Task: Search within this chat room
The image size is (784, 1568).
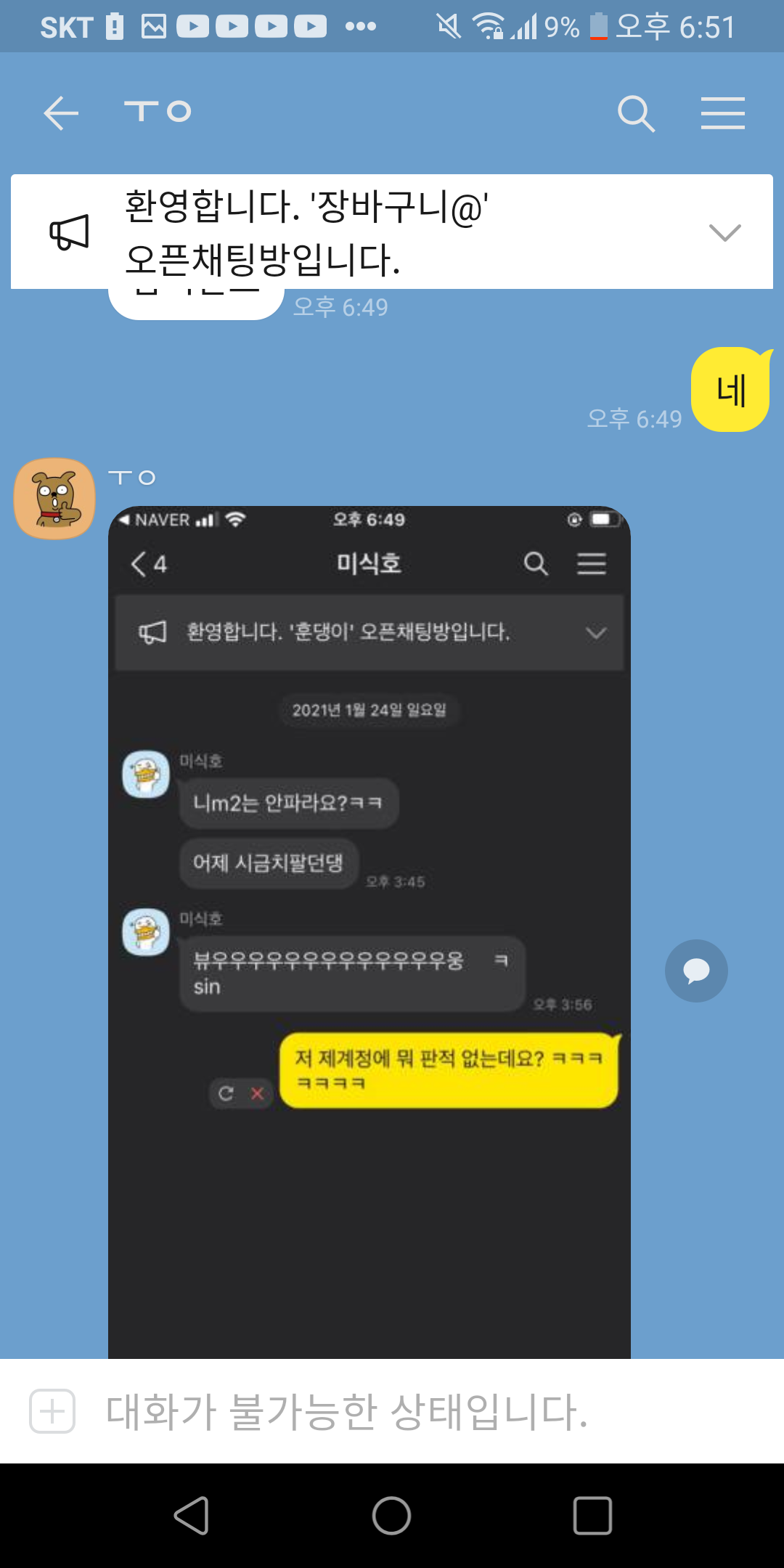Action: 636,113
